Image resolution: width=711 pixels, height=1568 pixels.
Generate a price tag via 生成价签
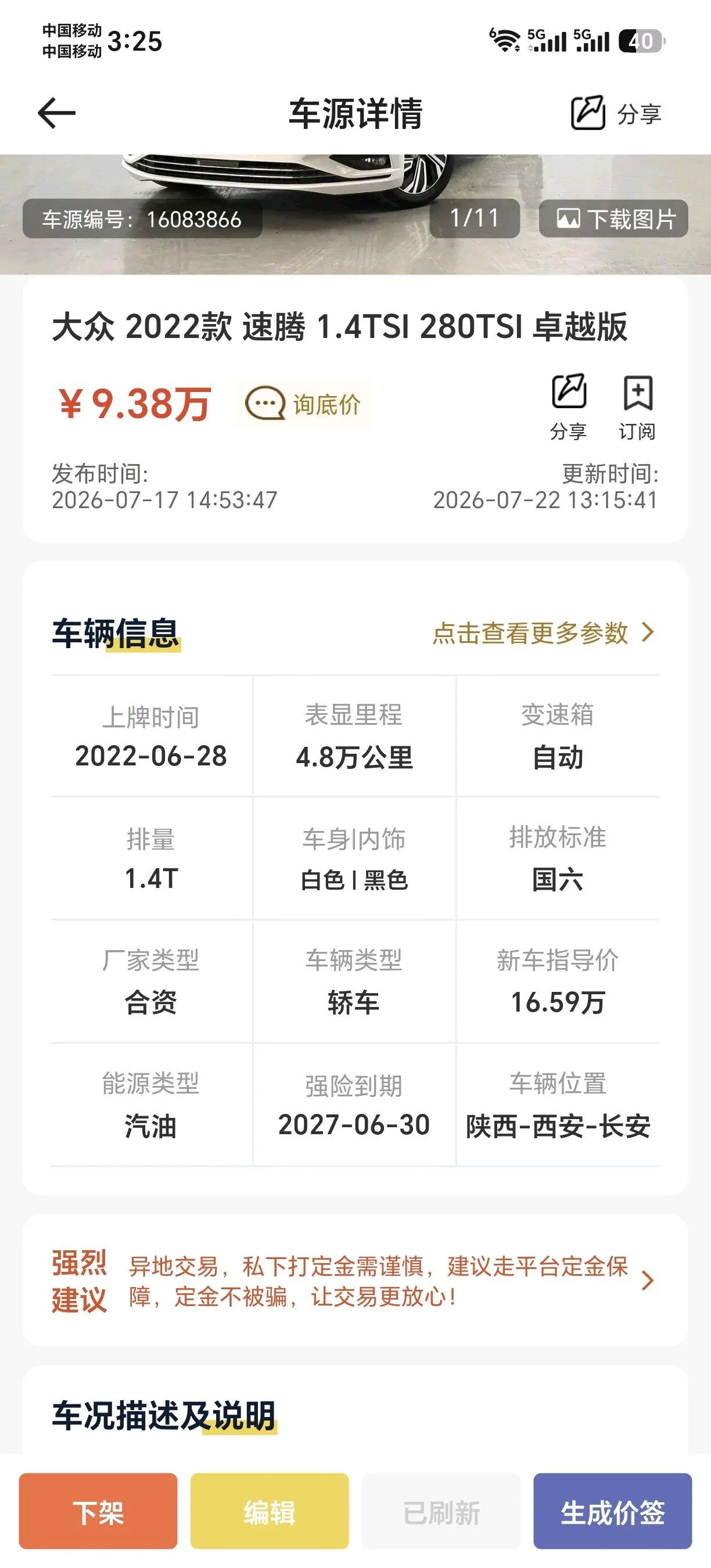pos(612,1511)
